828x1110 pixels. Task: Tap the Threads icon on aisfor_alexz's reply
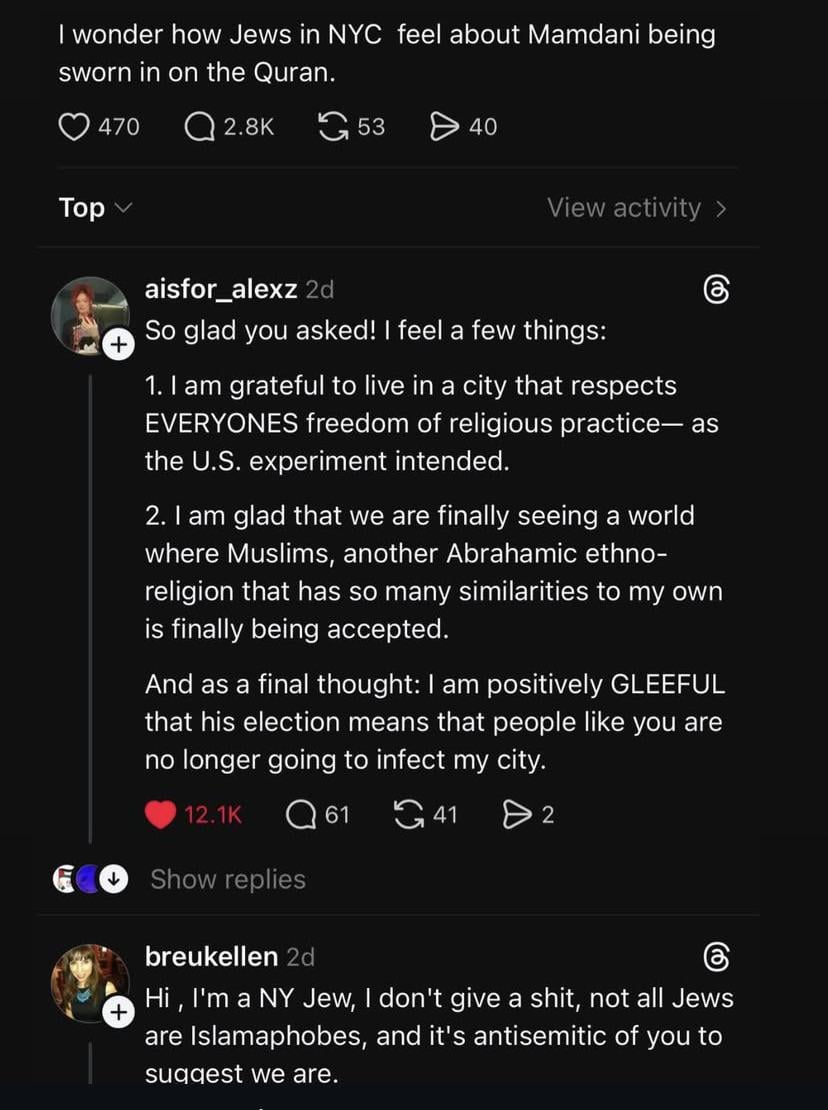pyautogui.click(x=716, y=290)
